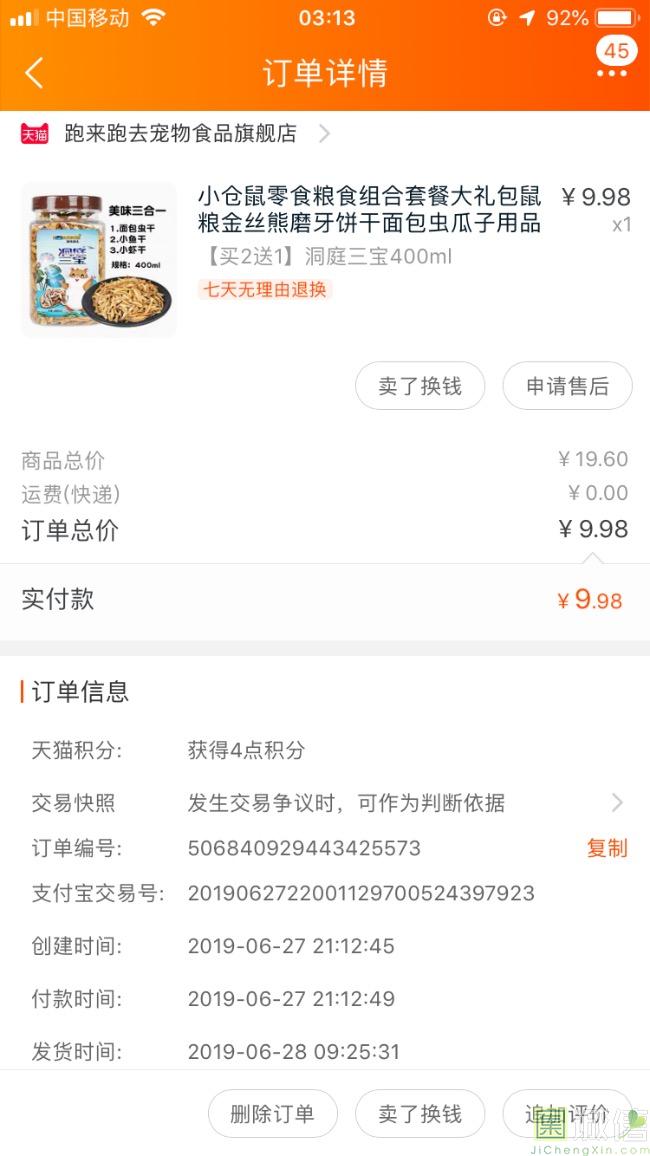Apply for after-sales via 申请售后
This screenshot has height=1156, width=650.
pyautogui.click(x=567, y=386)
